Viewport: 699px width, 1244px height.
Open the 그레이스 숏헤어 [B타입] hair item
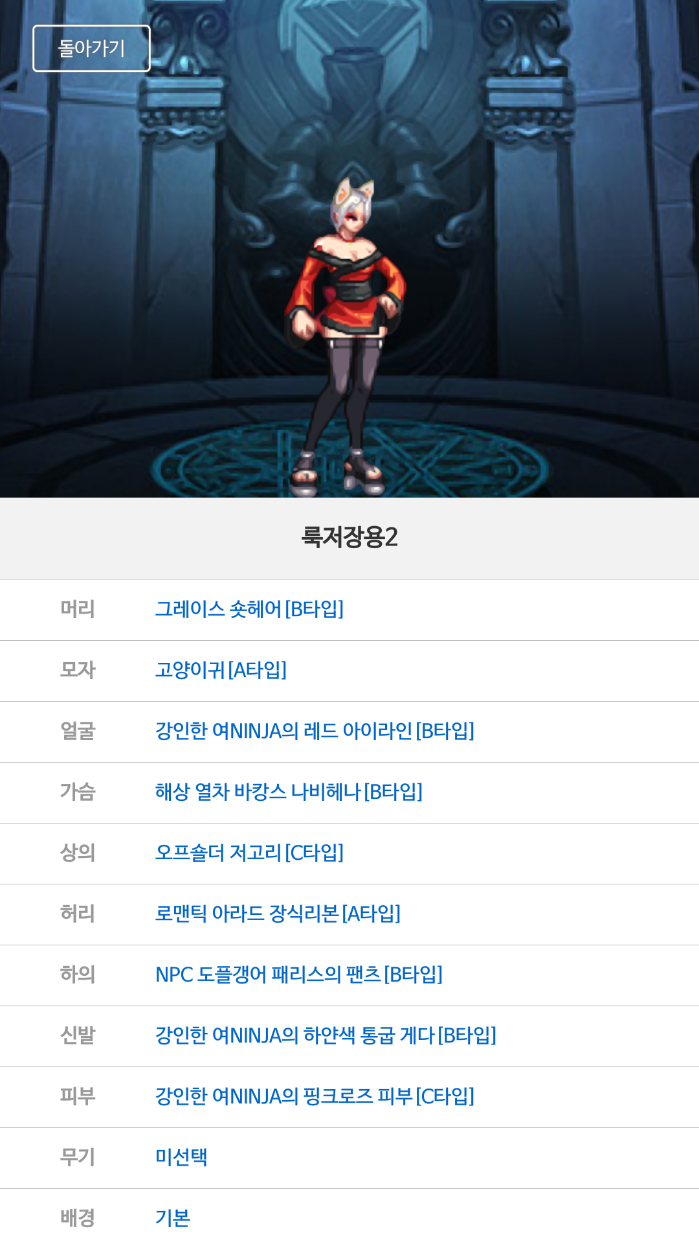tap(249, 609)
